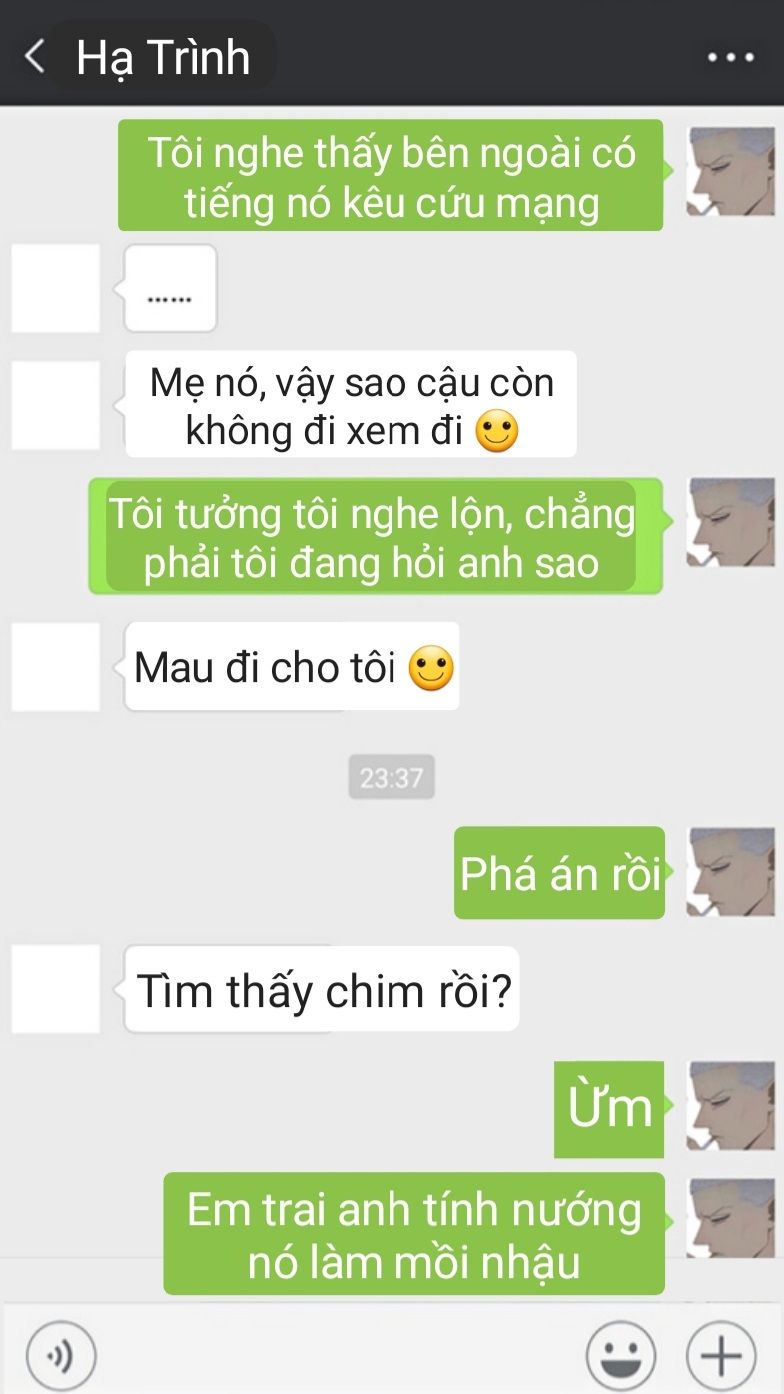Image resolution: width=784 pixels, height=1394 pixels.
Task: Open contact avatar beside 'Mau đi cho tôi'
Action: pyautogui.click(x=55, y=667)
